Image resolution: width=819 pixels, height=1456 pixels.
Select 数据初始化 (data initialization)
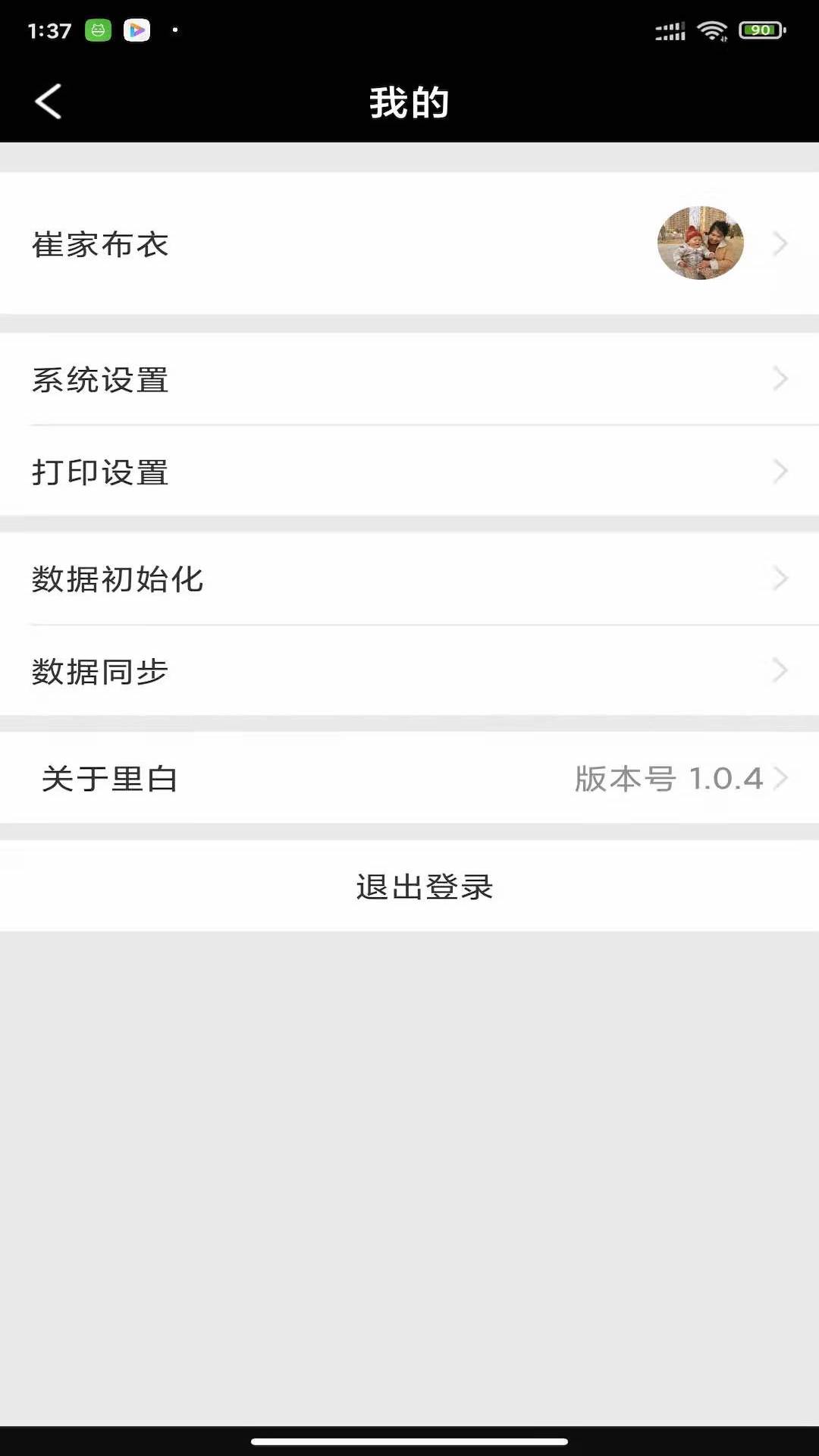point(409,579)
